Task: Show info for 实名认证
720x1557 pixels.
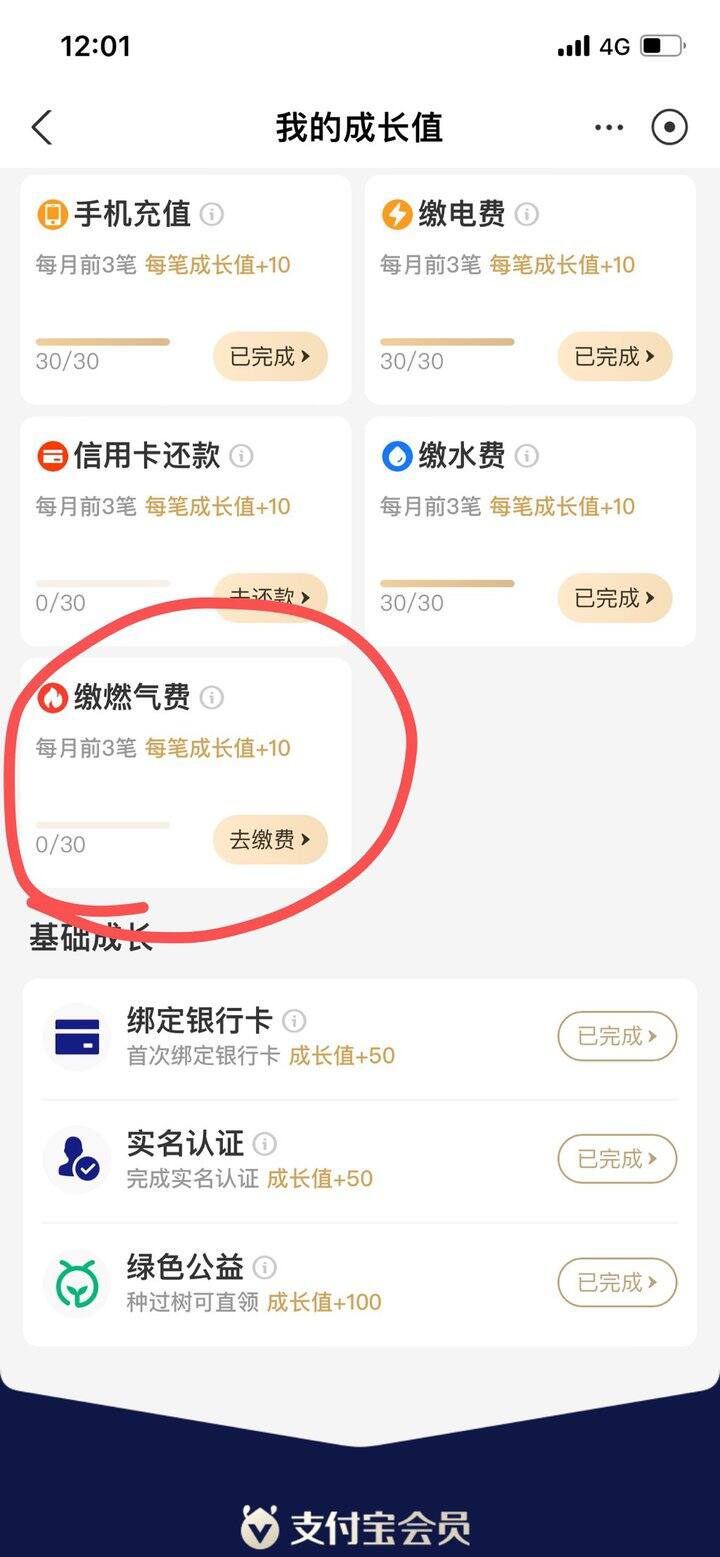Action: click(x=264, y=1144)
